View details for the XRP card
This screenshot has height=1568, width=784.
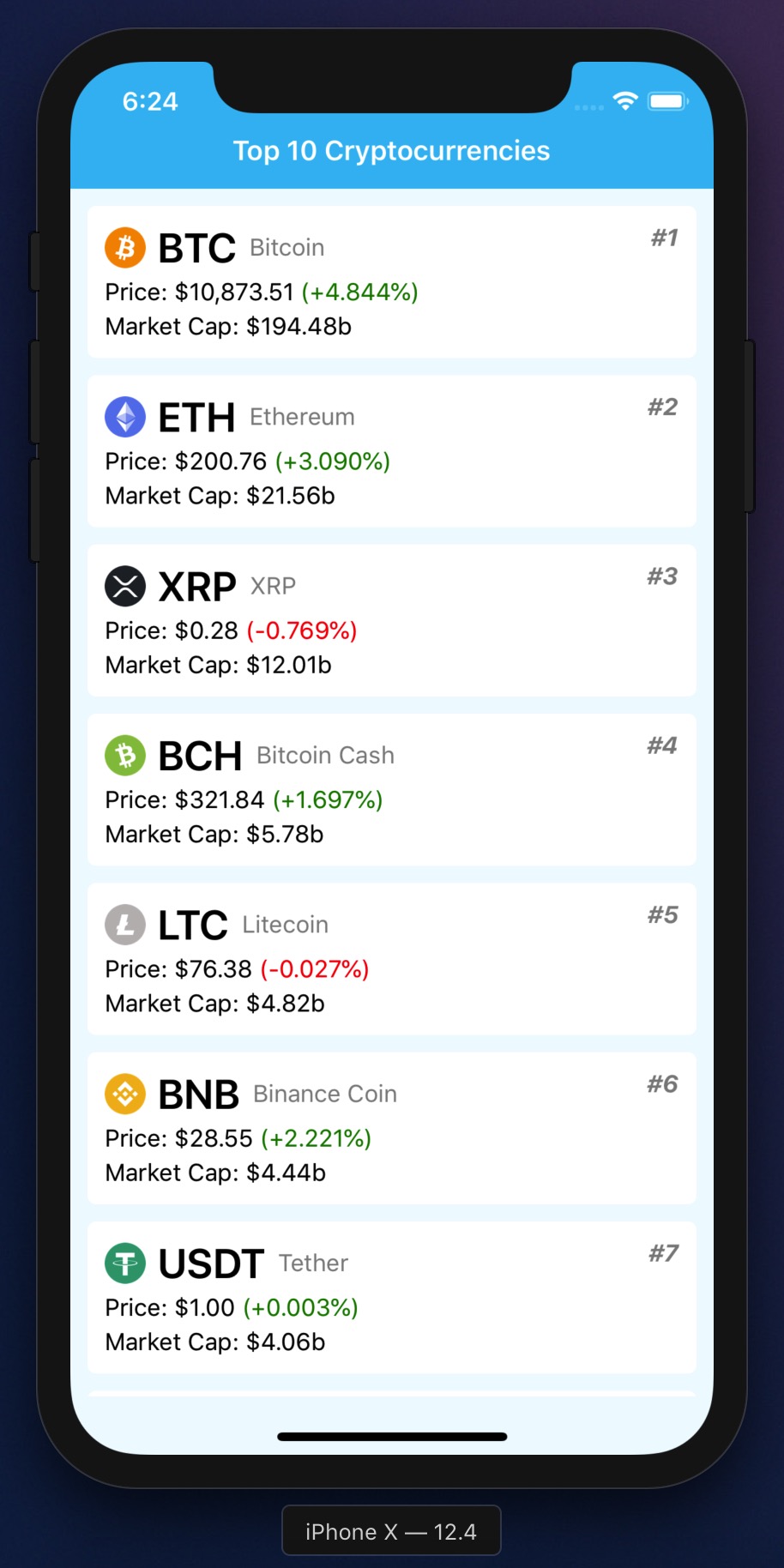[391, 620]
